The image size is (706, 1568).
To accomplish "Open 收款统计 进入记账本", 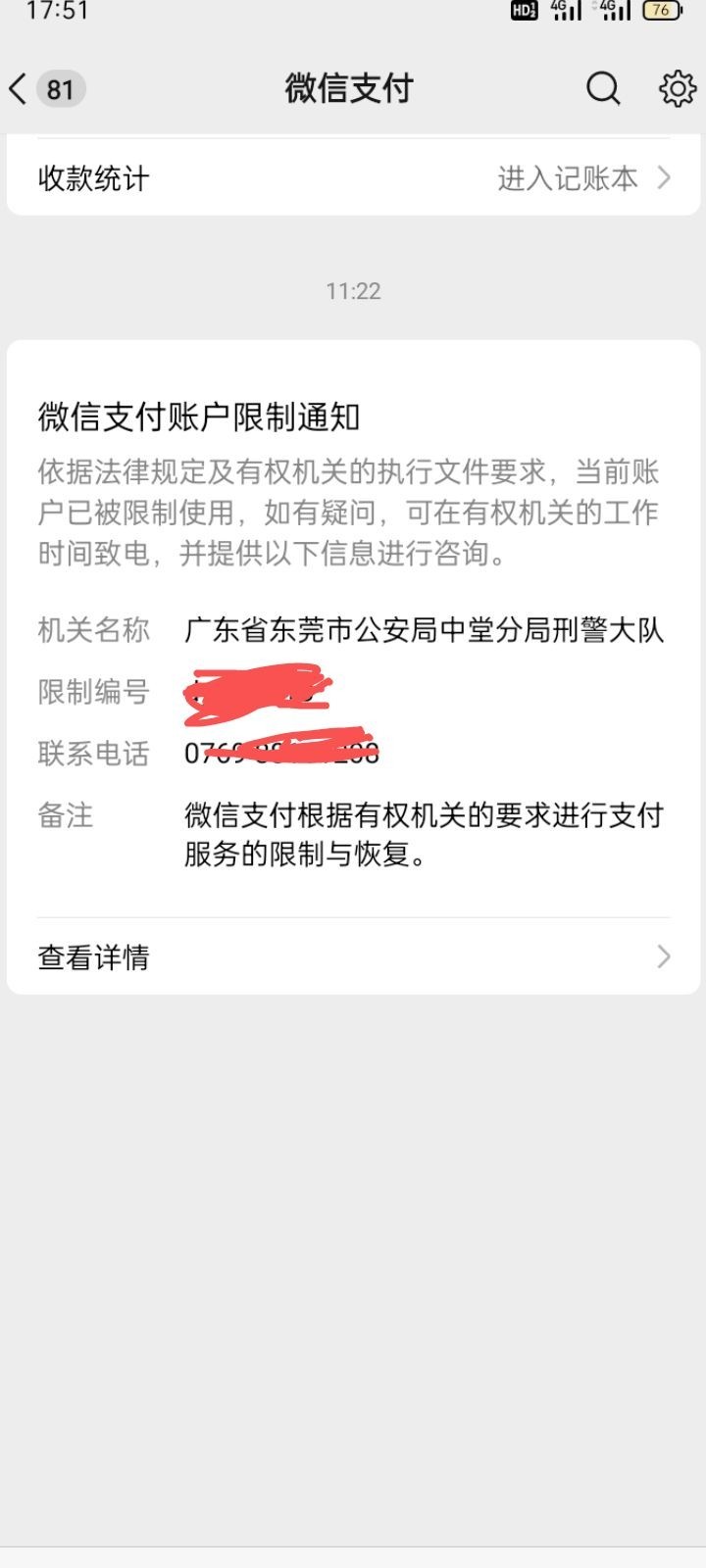I will coord(353,178).
